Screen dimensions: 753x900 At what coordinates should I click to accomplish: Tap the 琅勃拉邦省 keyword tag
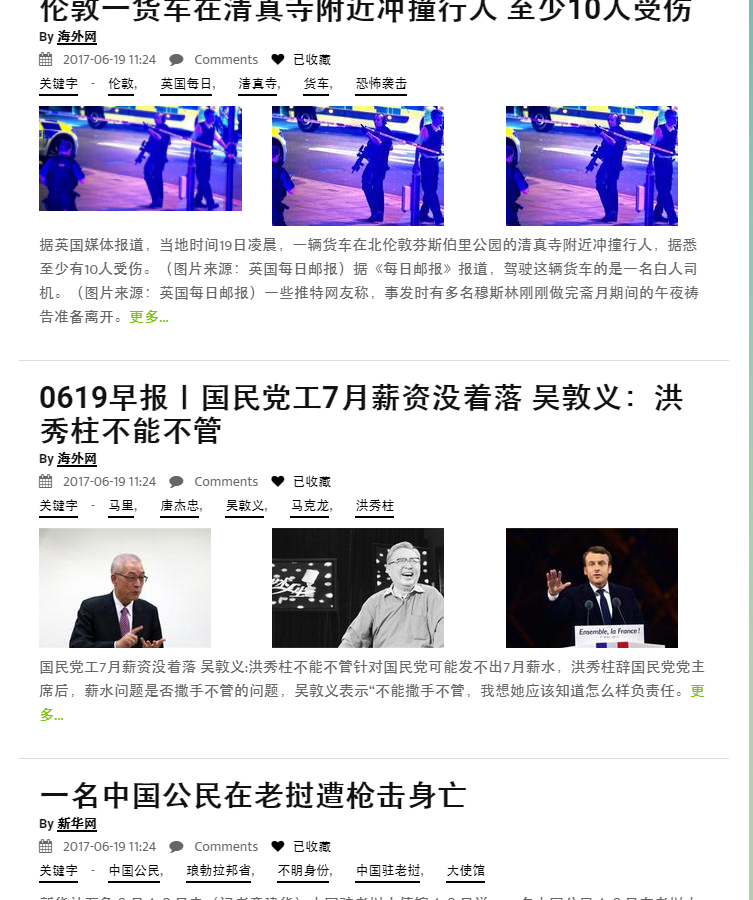pos(219,871)
